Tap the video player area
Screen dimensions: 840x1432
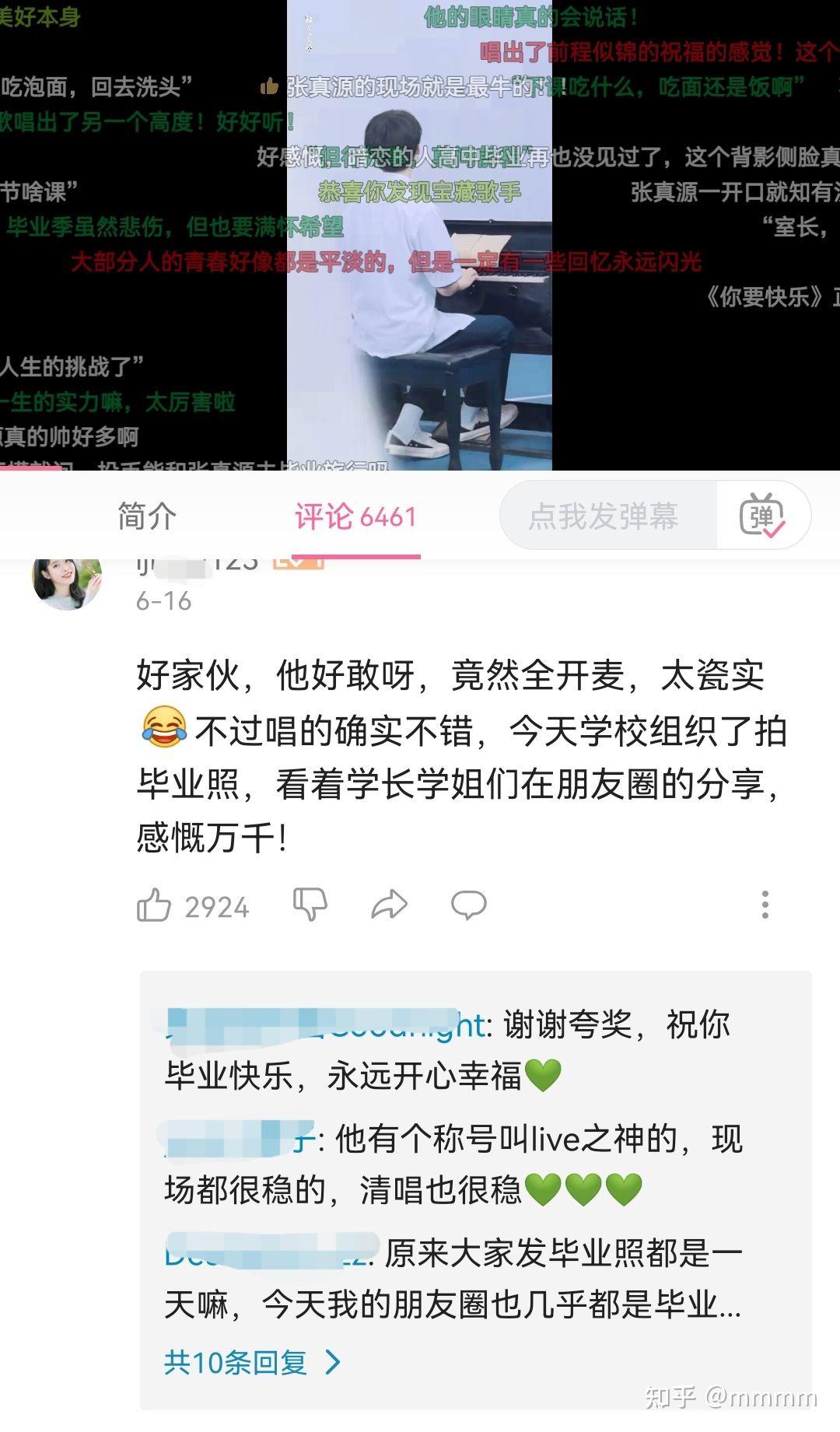(420, 233)
